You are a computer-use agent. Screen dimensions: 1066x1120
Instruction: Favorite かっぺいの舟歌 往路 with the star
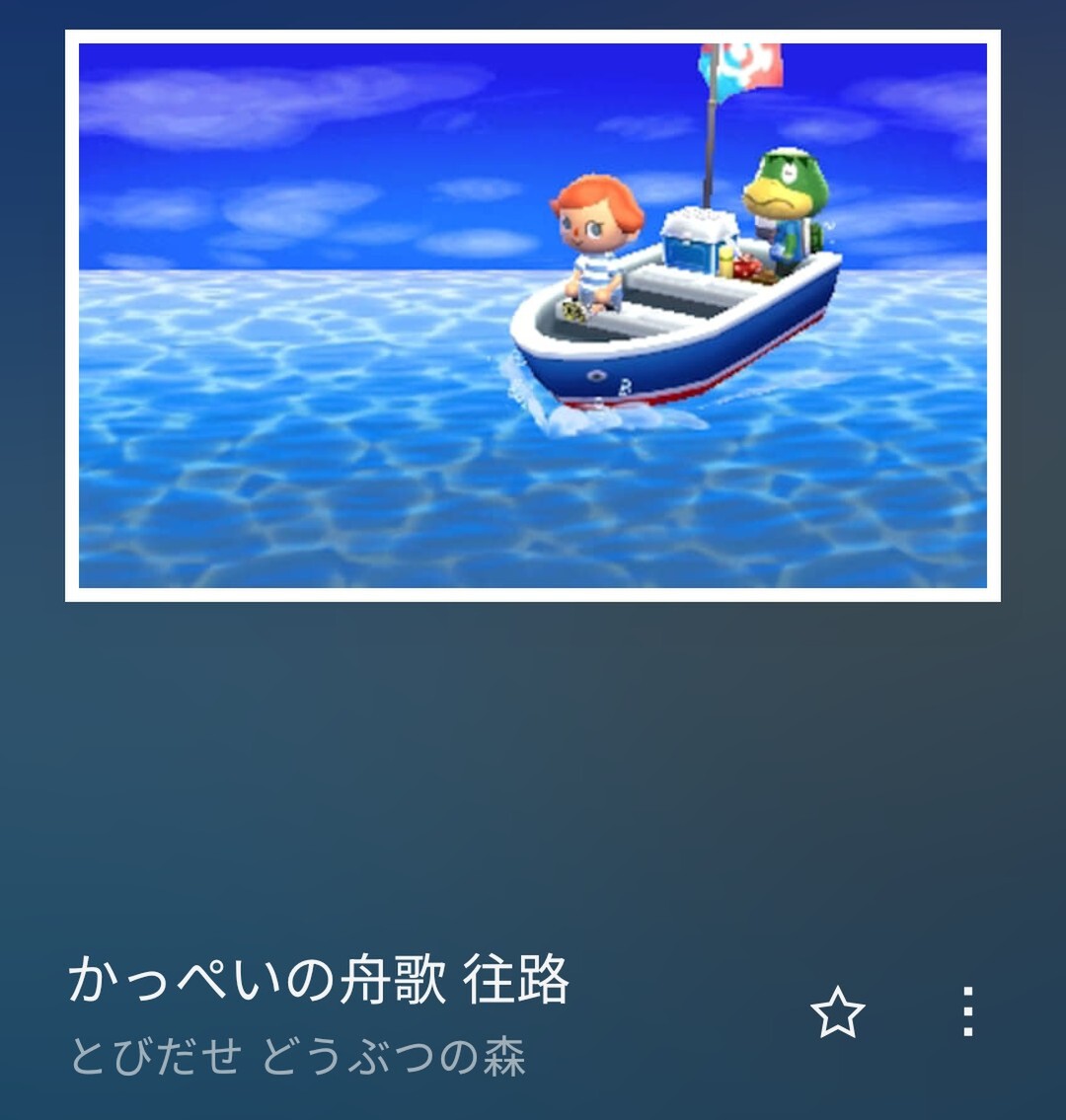837,1012
